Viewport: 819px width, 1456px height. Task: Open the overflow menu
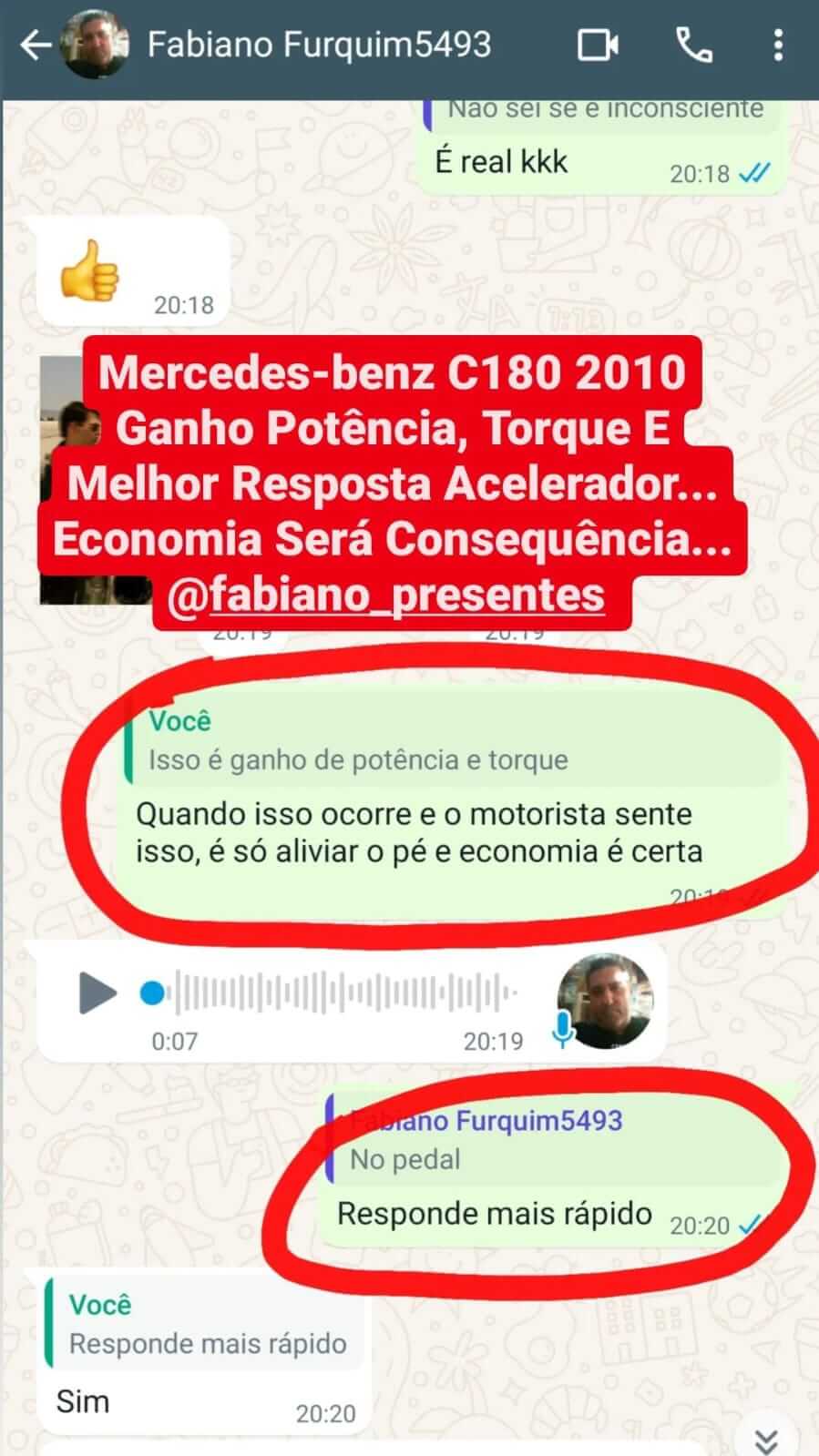[778, 45]
